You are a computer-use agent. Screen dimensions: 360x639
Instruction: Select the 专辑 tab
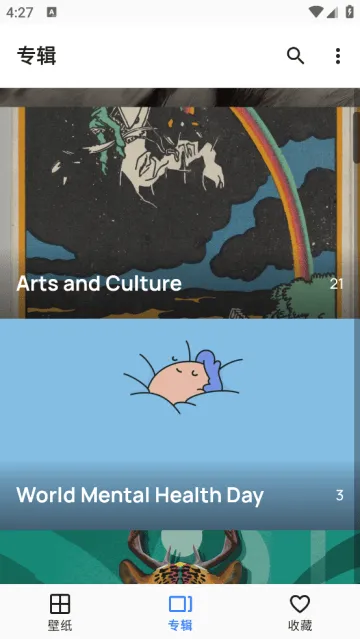click(180, 612)
